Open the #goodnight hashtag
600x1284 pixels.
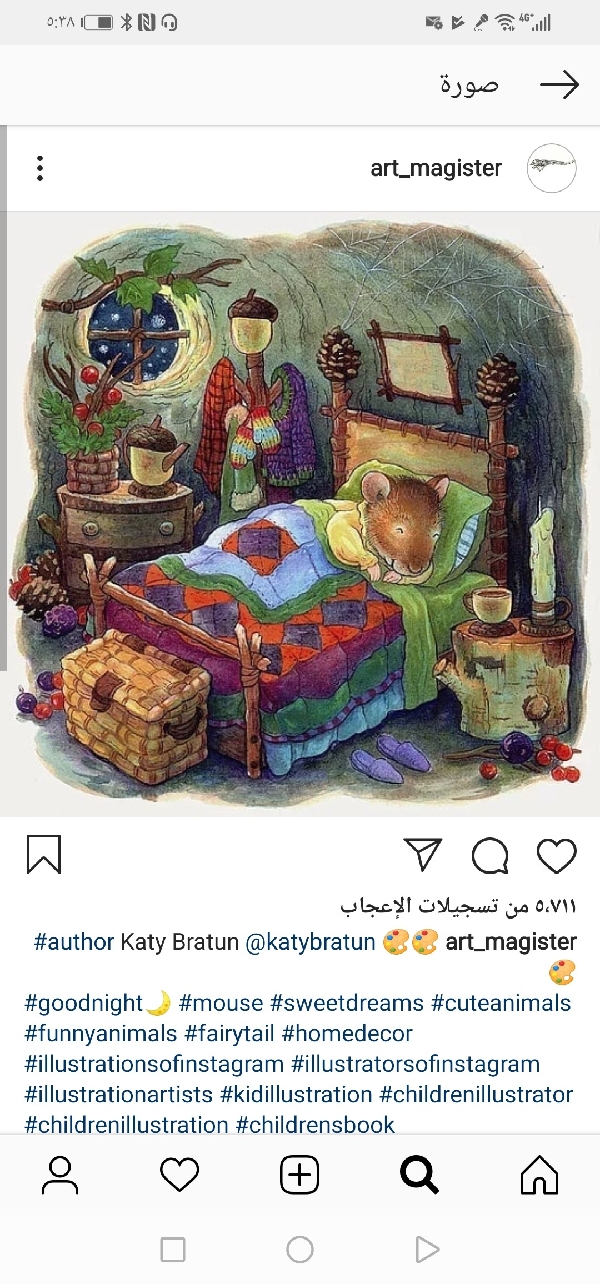click(98, 1003)
